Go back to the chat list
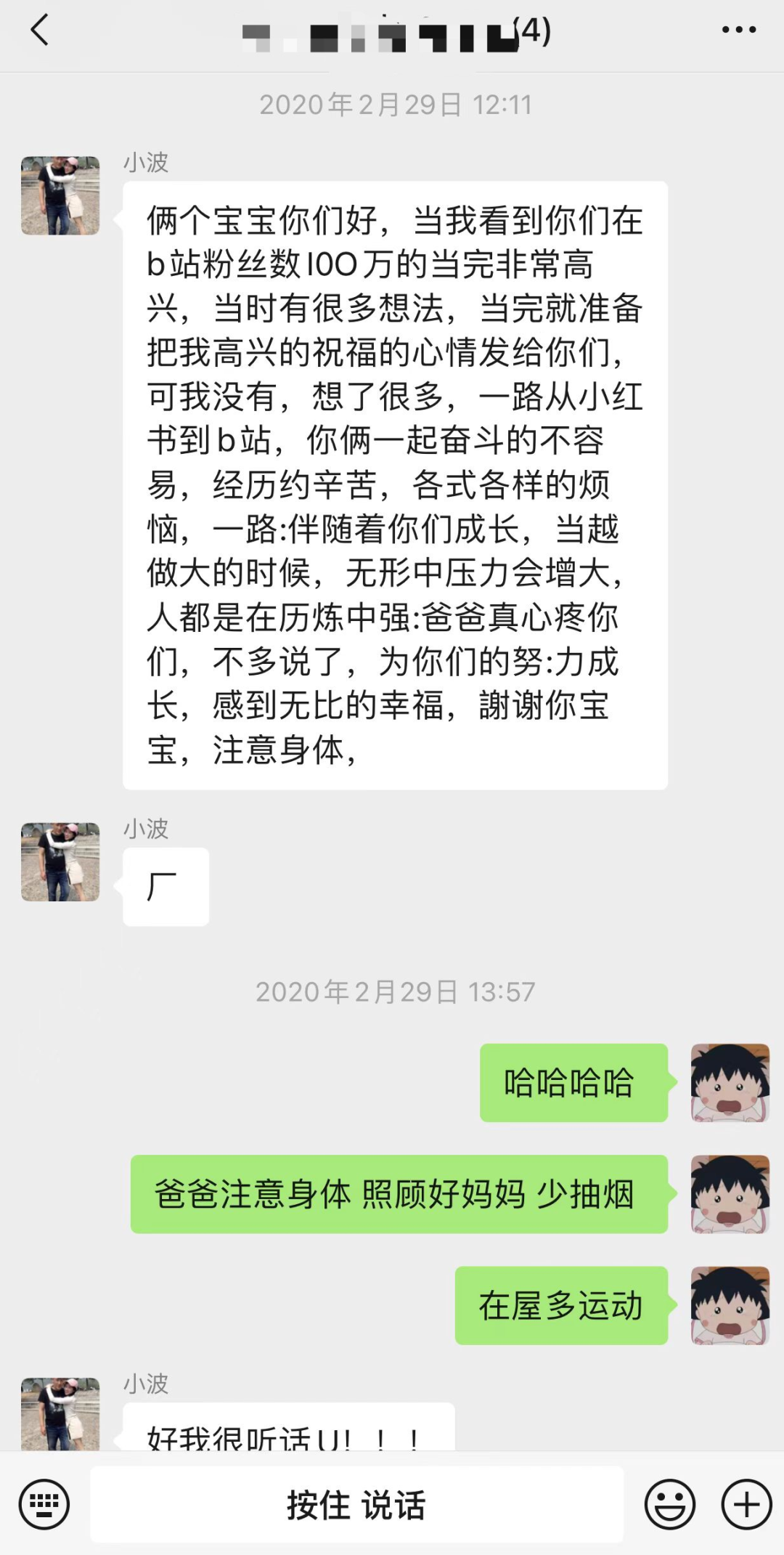This screenshot has height=1555, width=784. tap(40, 31)
